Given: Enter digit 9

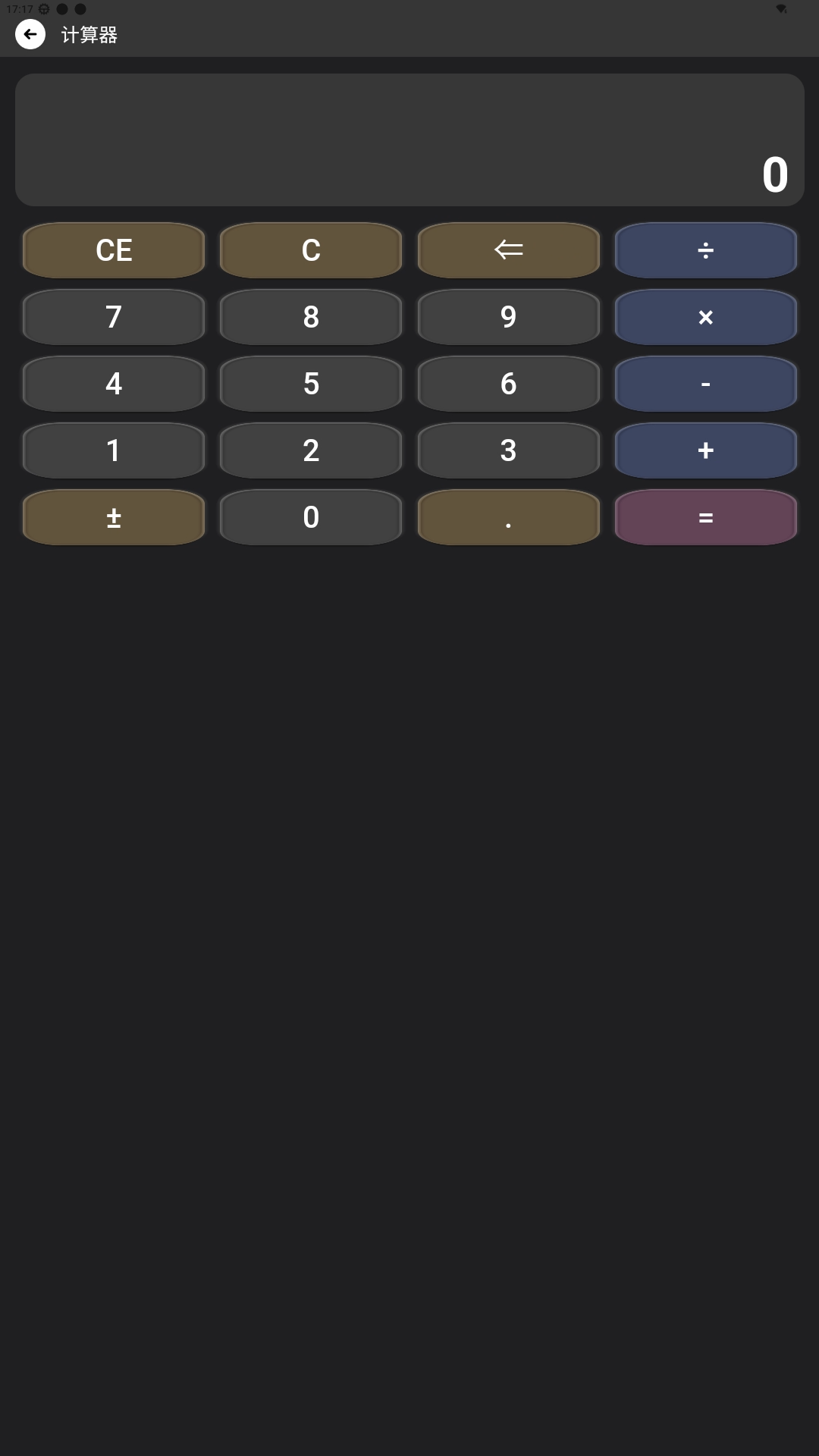Looking at the screenshot, I should click(x=508, y=317).
